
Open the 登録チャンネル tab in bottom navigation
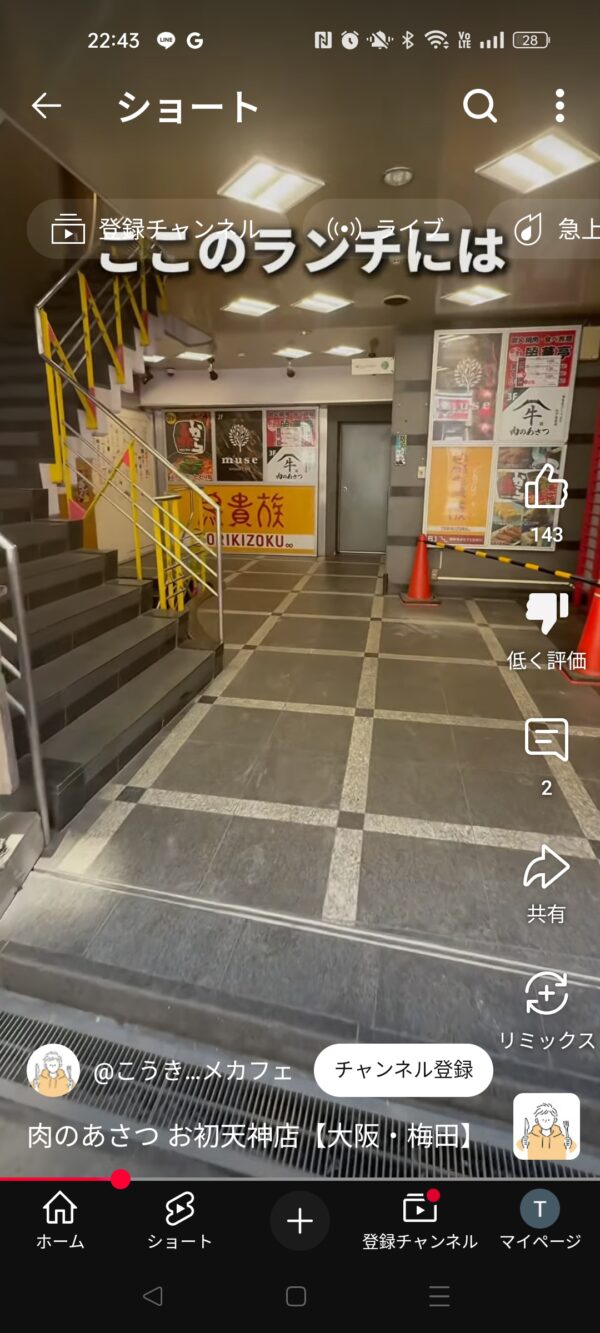coord(420,1221)
